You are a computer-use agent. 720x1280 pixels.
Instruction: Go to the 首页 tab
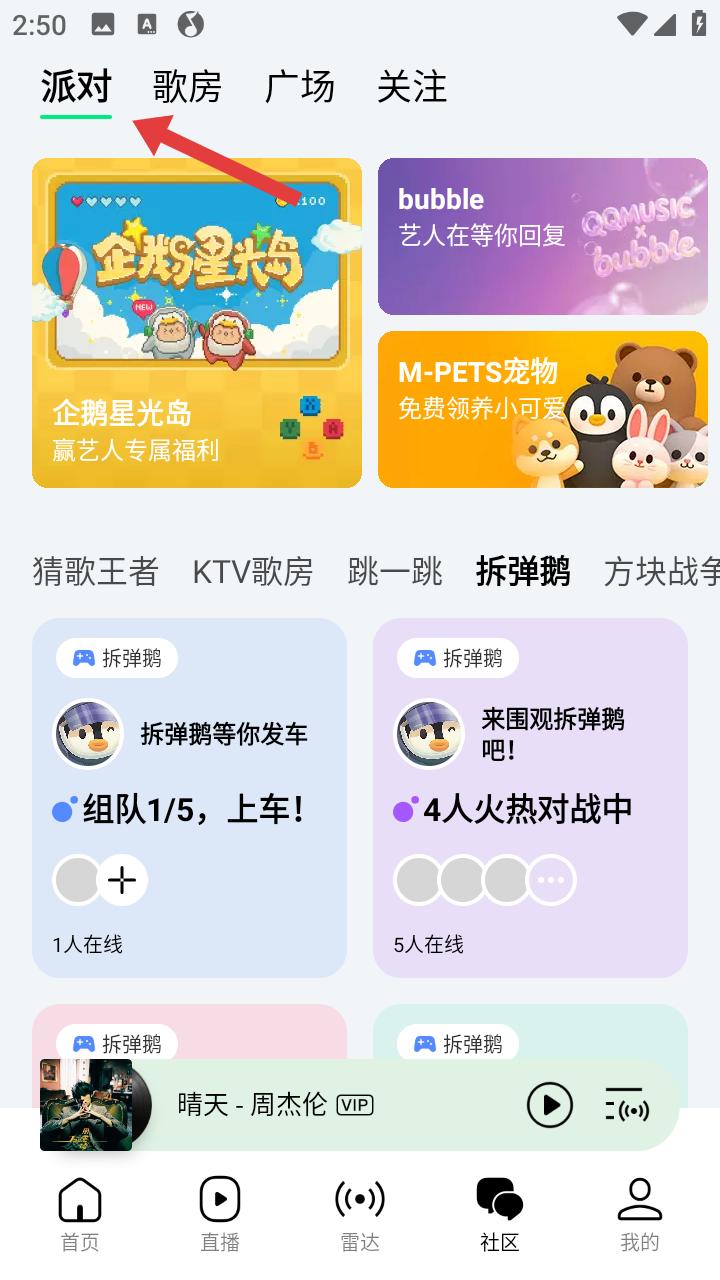pos(80,1214)
